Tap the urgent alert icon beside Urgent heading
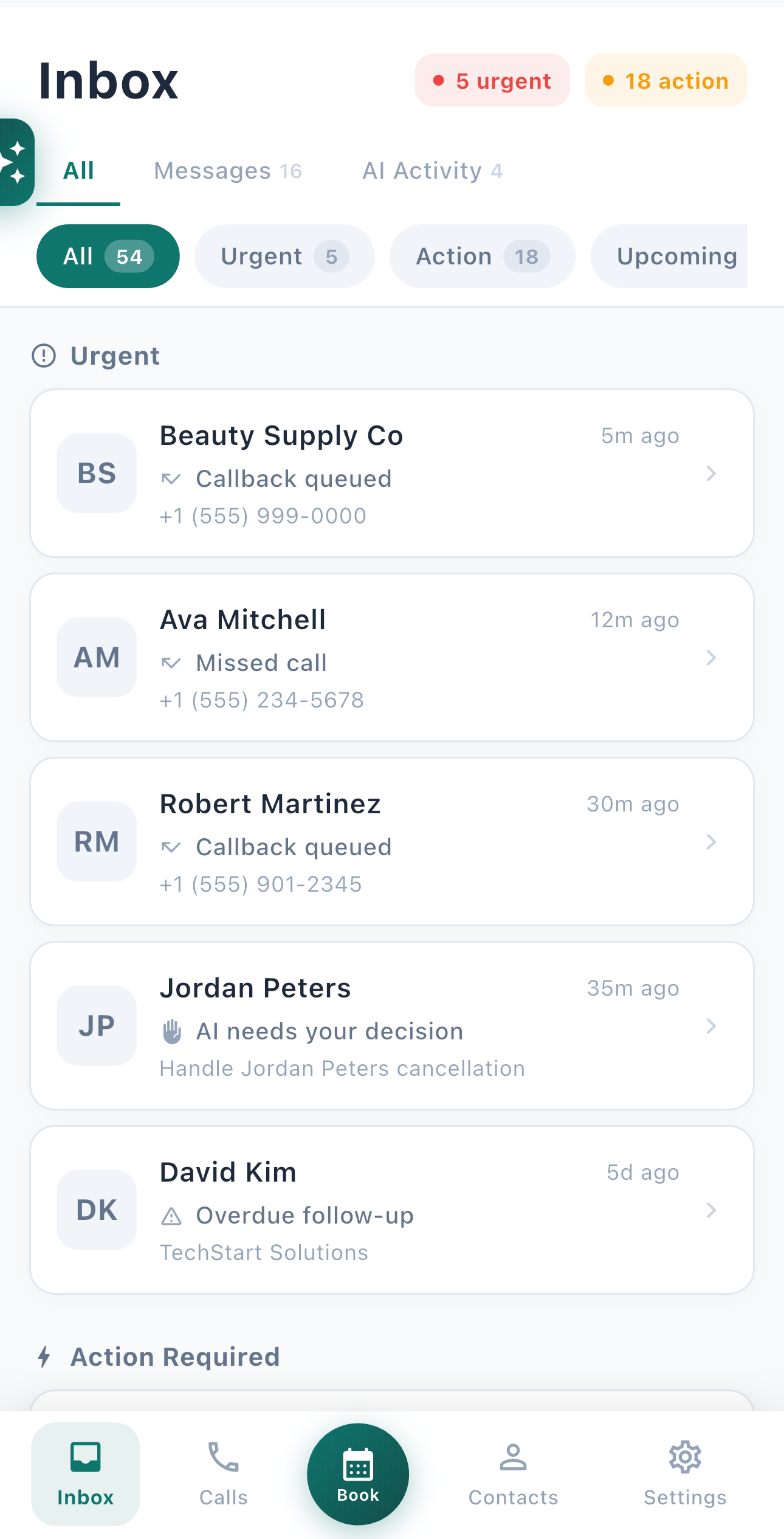The image size is (784, 1539). click(x=44, y=356)
